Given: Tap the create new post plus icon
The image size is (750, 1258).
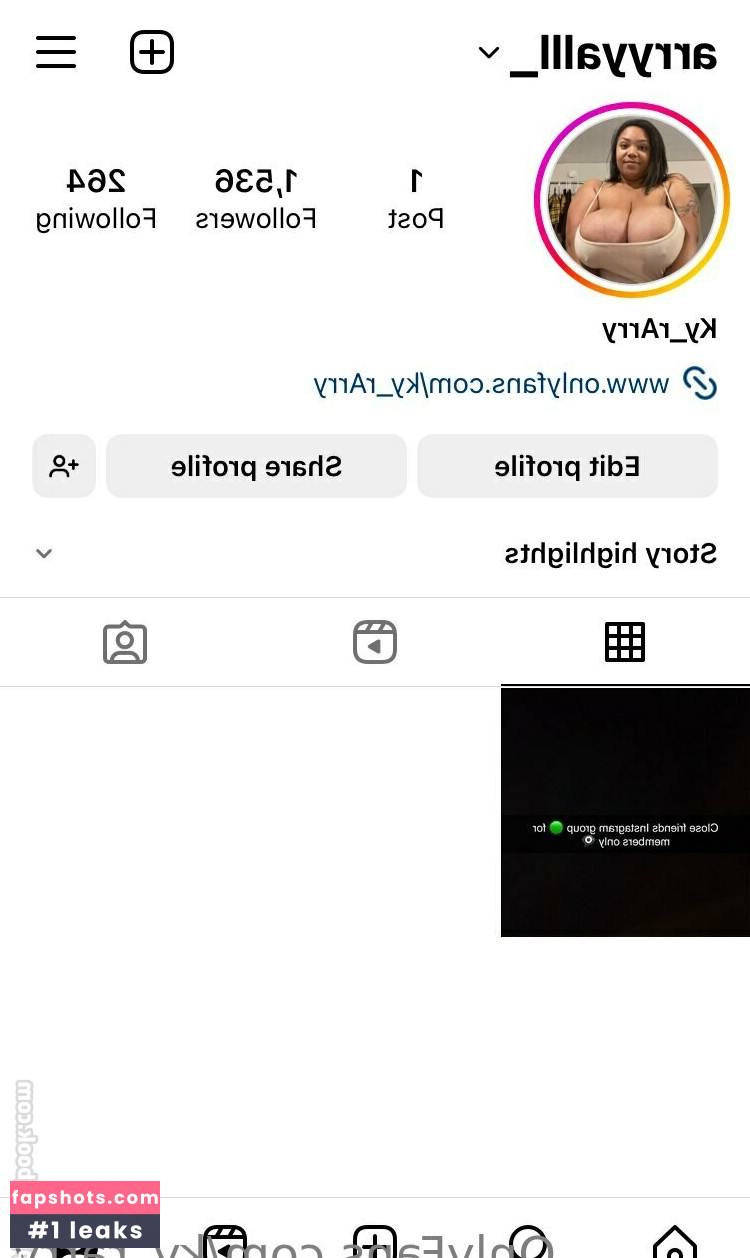Looking at the screenshot, I should [152, 52].
